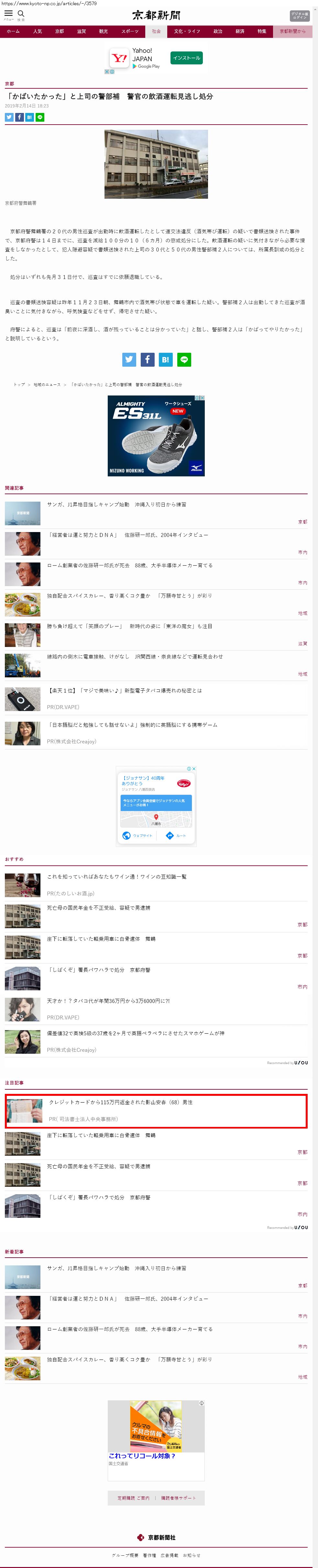
Task: Open the hamburger menu
Action: 8,14
